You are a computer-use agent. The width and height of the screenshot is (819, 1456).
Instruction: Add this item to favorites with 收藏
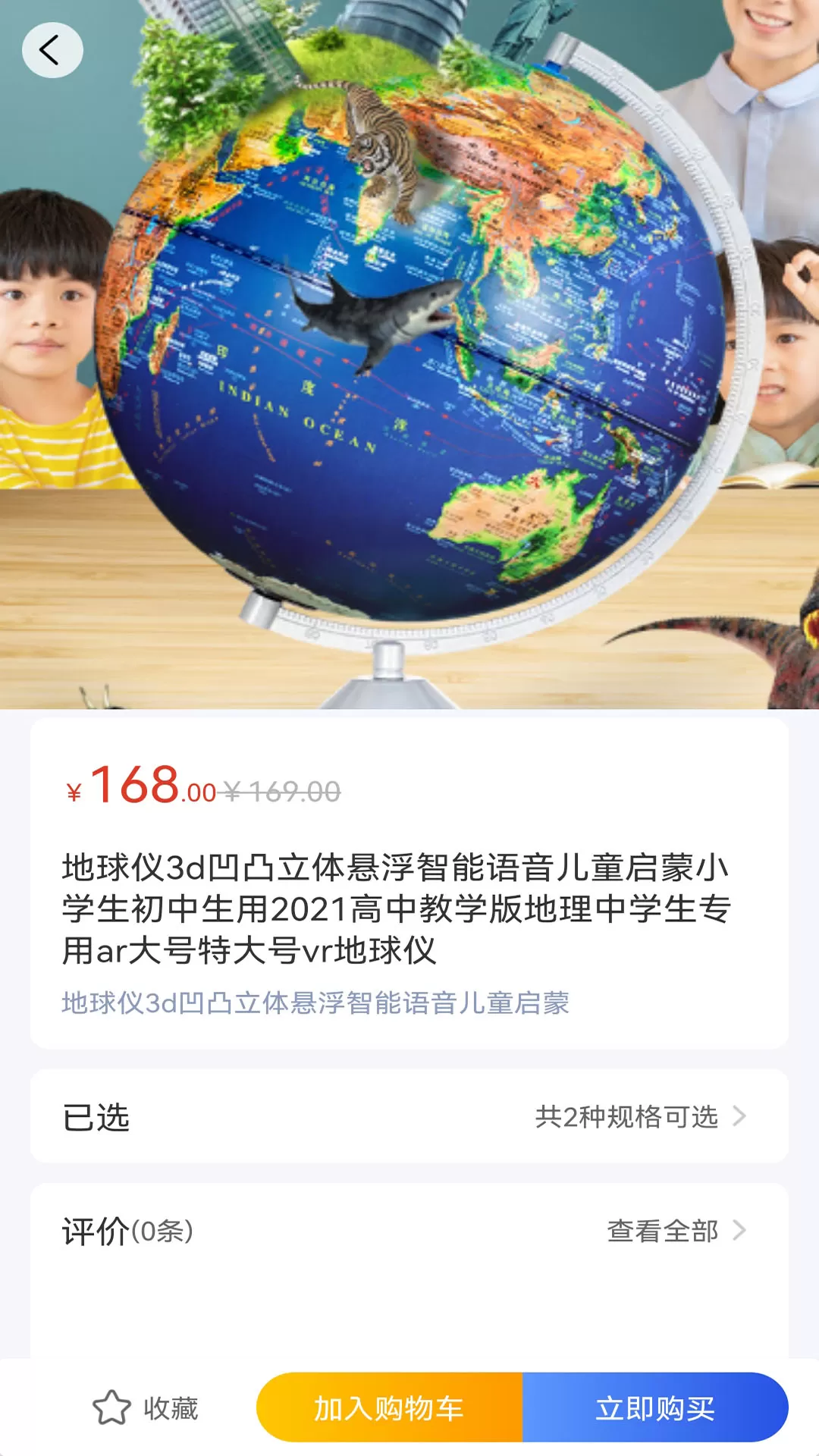[145, 1407]
